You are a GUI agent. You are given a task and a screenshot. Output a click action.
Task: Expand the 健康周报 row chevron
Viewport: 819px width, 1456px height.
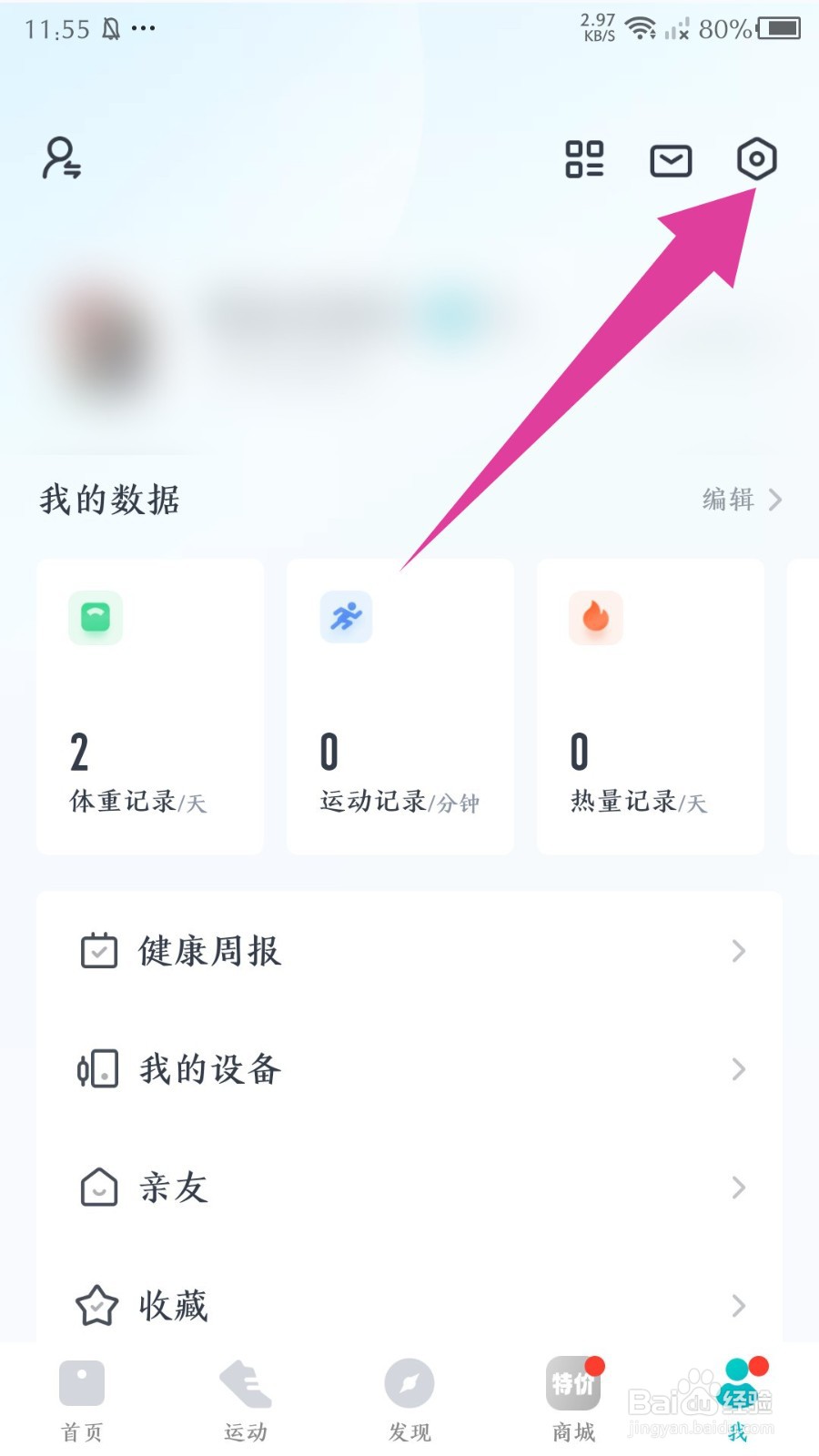pos(739,951)
